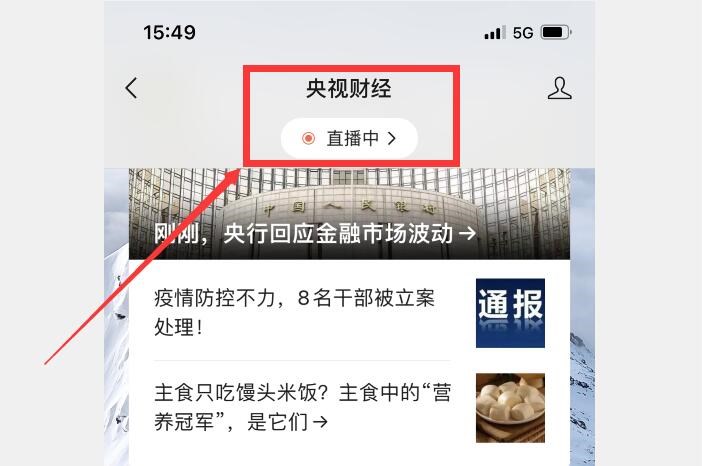The image size is (702, 466).
Task: Open the profile icon for 央视财经
Action: (559, 88)
